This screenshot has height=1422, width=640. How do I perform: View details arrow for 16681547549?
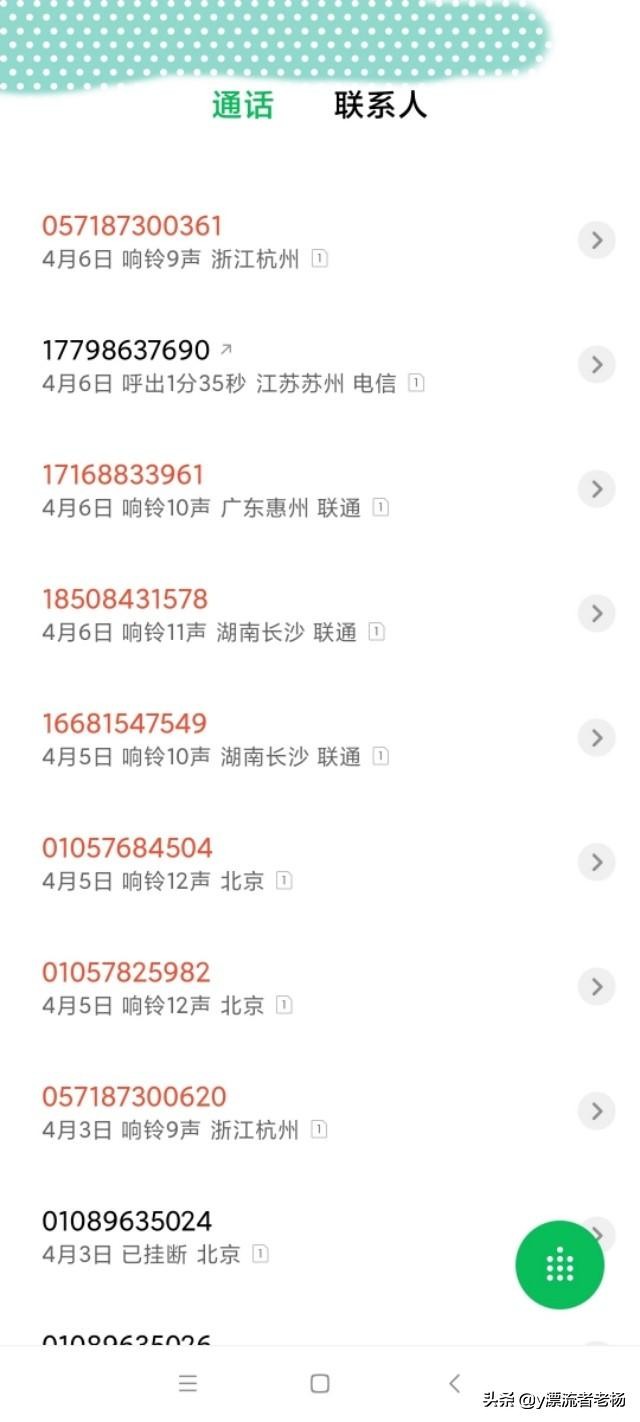coord(597,738)
